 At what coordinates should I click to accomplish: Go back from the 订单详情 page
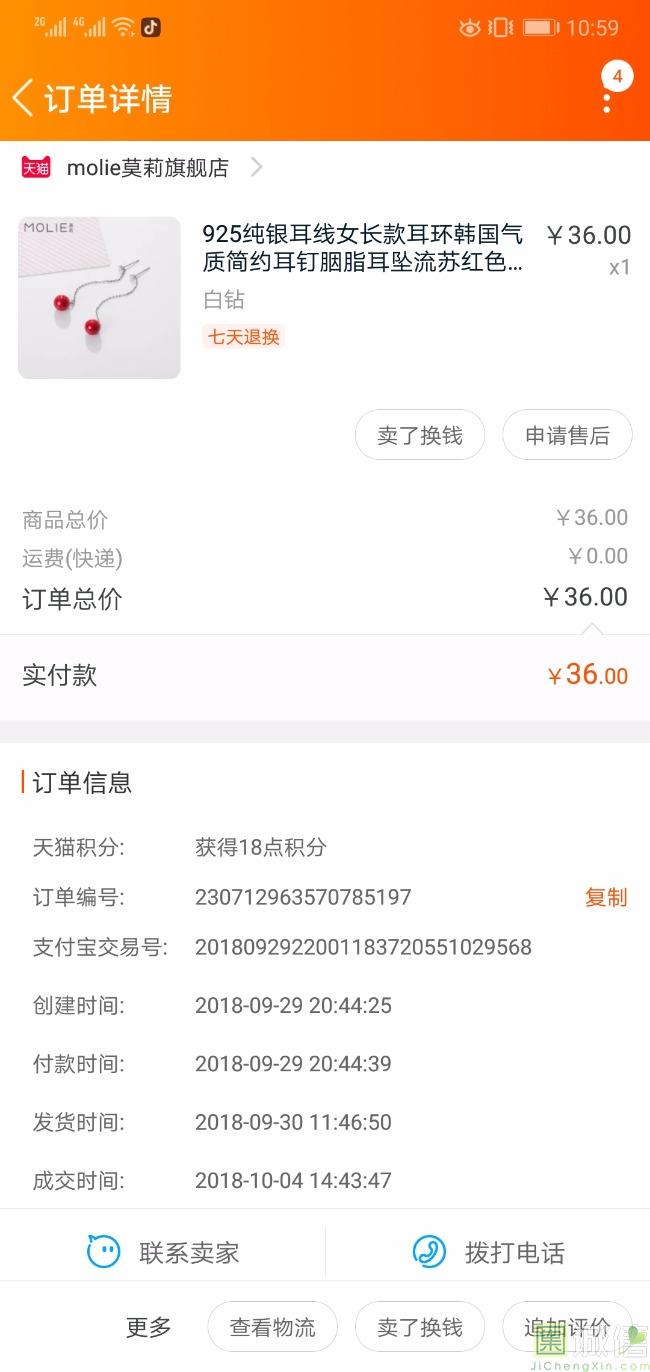click(24, 98)
